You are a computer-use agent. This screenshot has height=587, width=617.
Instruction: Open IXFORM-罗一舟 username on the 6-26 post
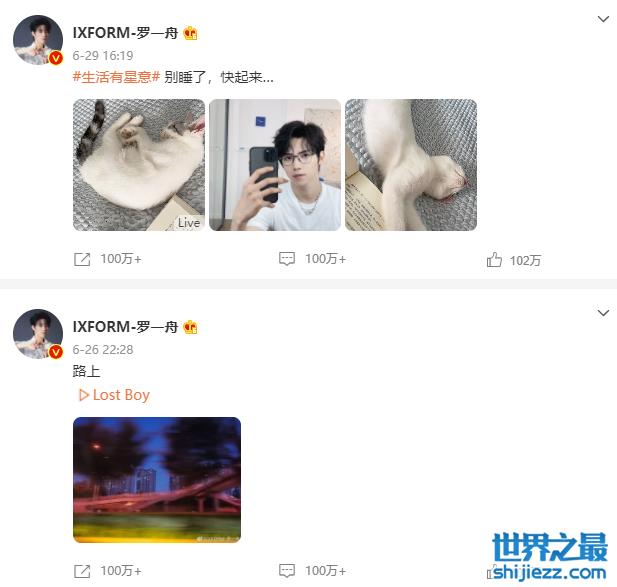(x=125, y=327)
